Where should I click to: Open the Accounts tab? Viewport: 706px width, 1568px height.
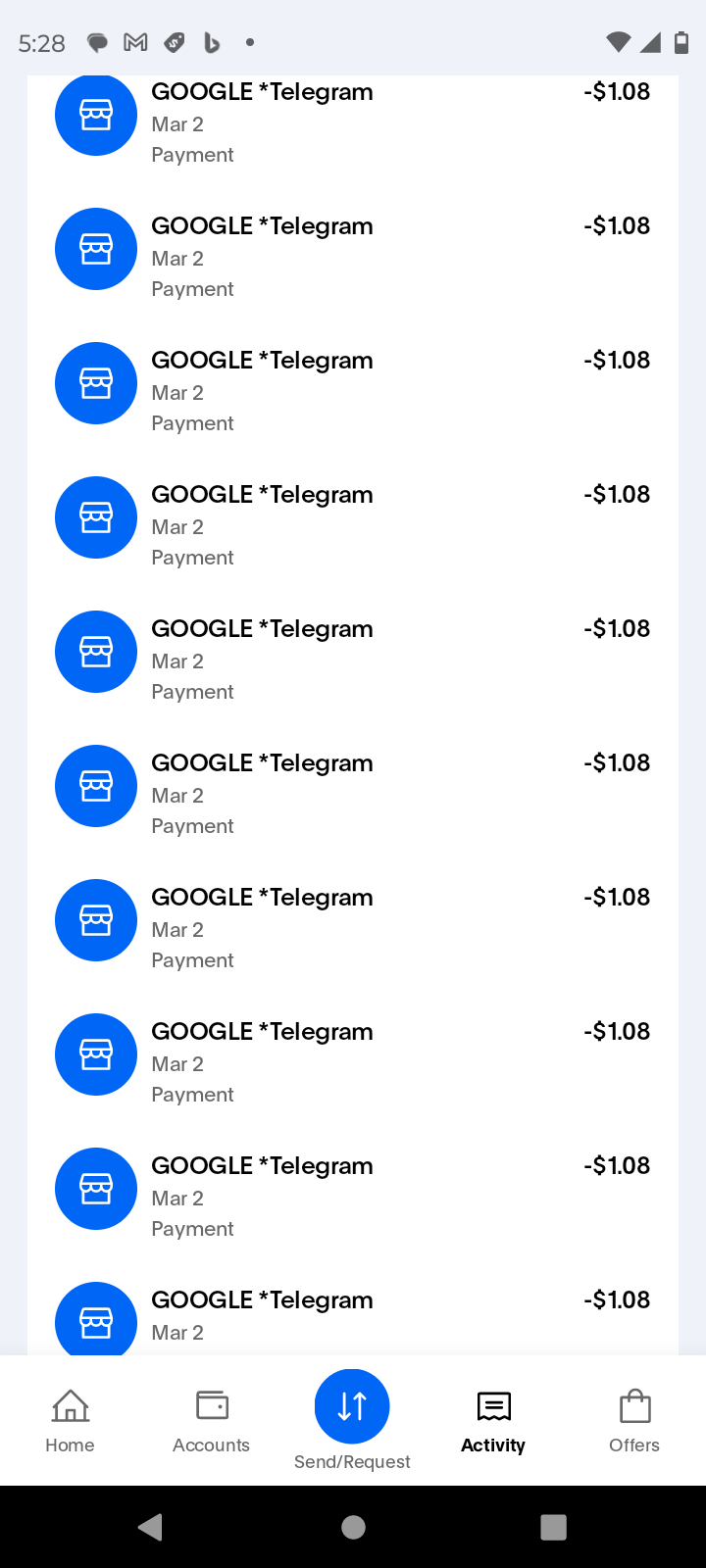(211, 1419)
